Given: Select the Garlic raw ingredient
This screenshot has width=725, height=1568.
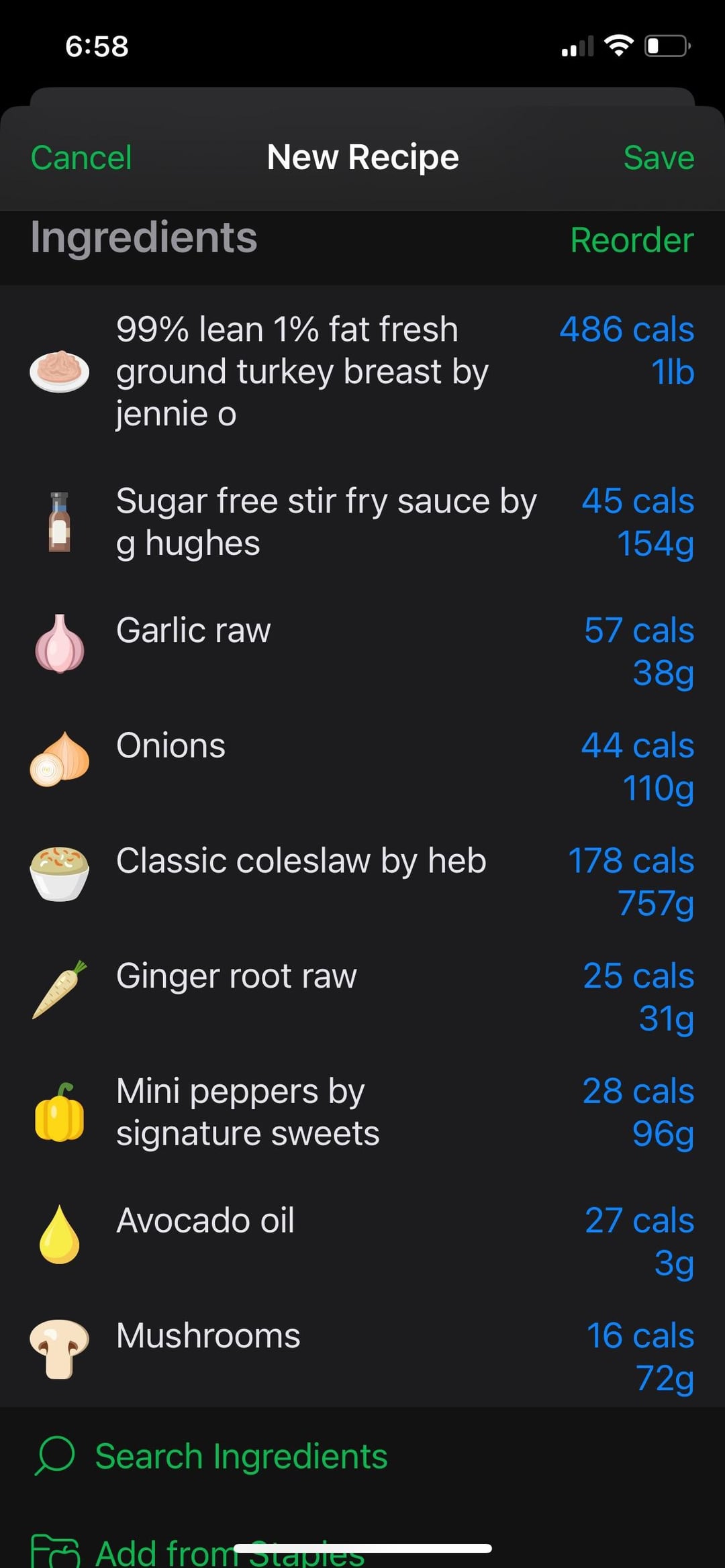Looking at the screenshot, I should pos(193,631).
